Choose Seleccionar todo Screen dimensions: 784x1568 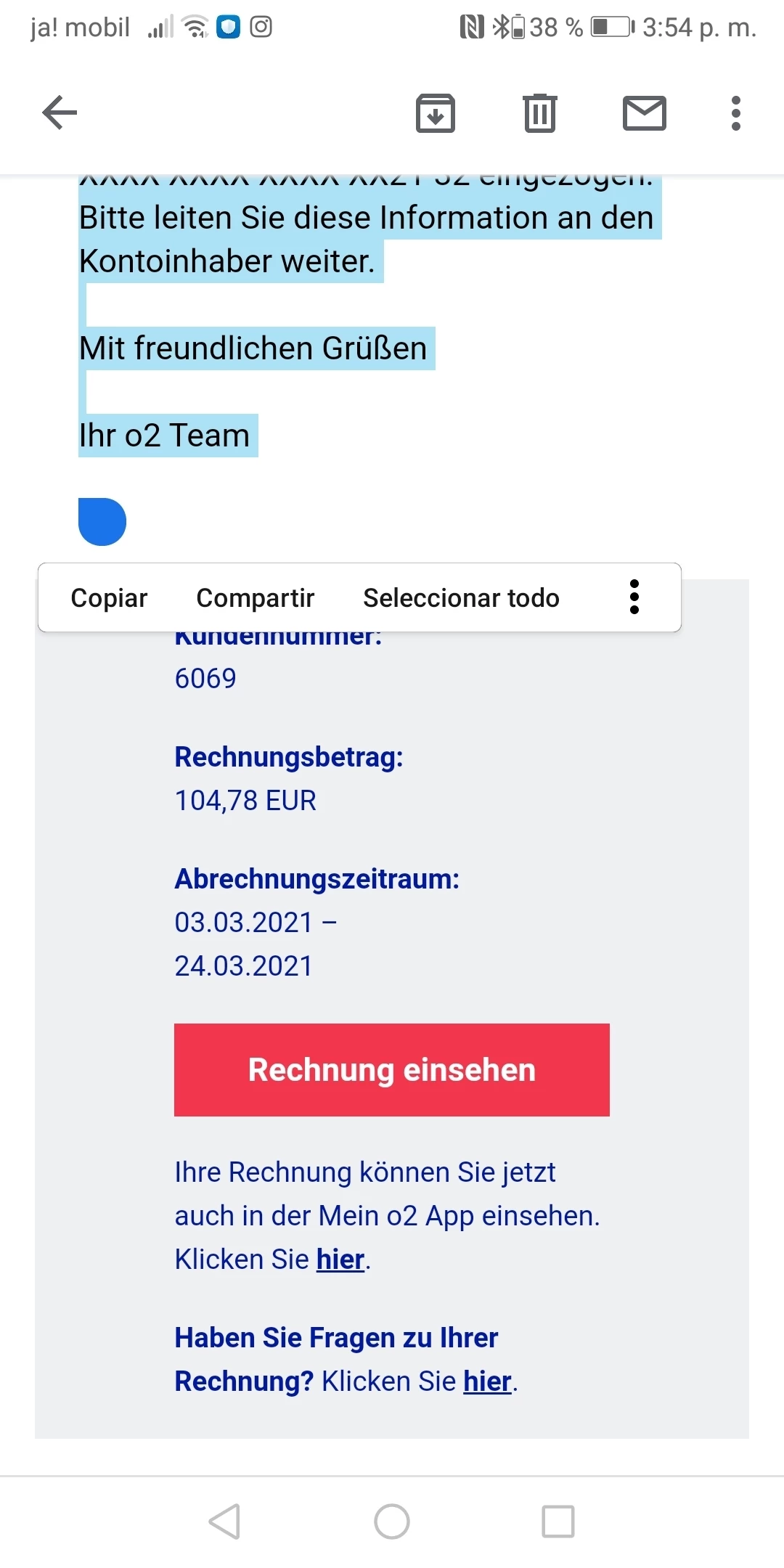(461, 597)
